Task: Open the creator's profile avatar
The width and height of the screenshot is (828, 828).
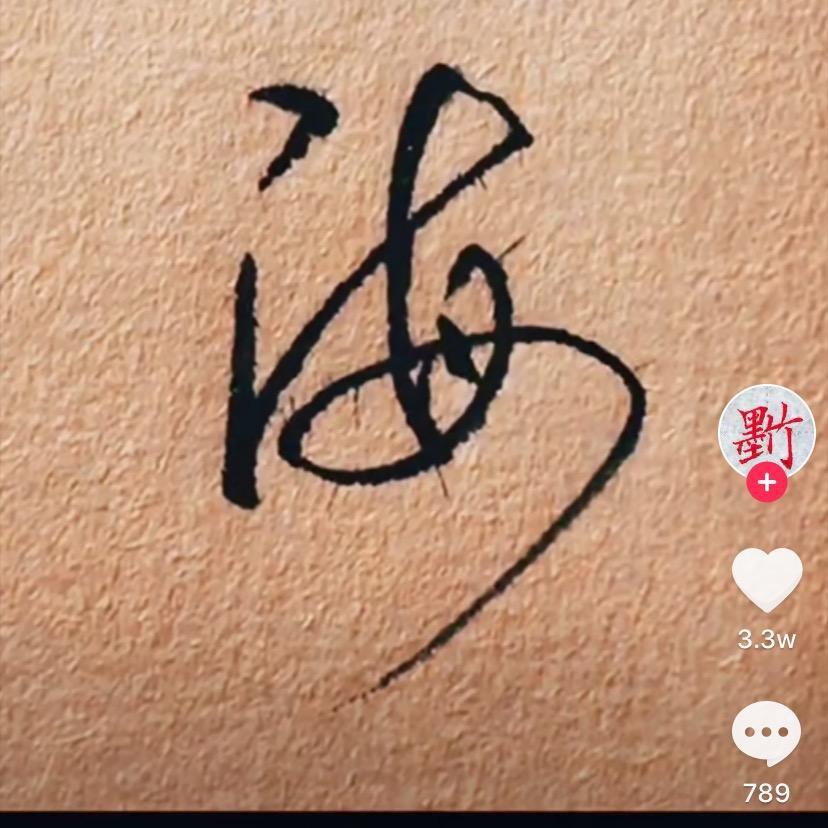Action: (x=767, y=430)
